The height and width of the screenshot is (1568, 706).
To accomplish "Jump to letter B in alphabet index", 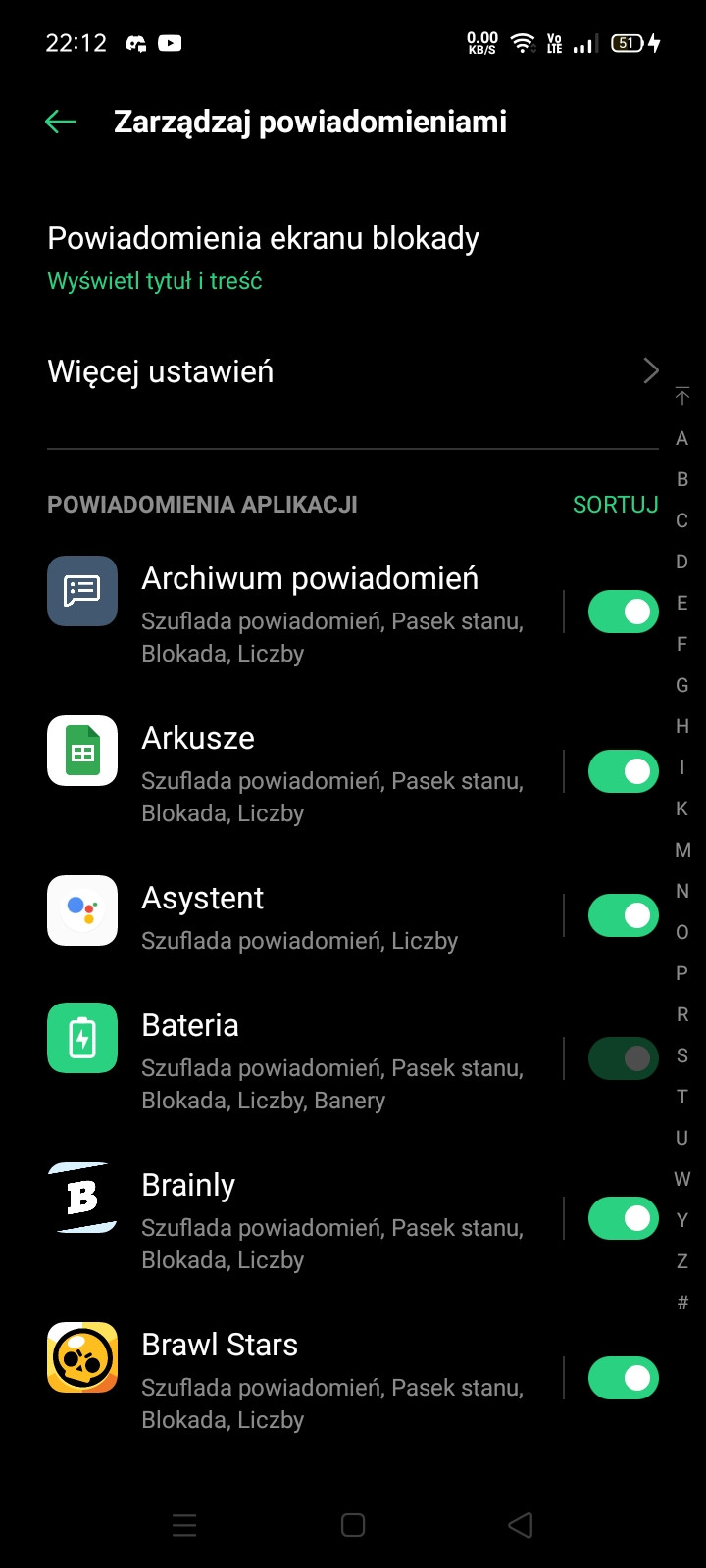I will 681,478.
